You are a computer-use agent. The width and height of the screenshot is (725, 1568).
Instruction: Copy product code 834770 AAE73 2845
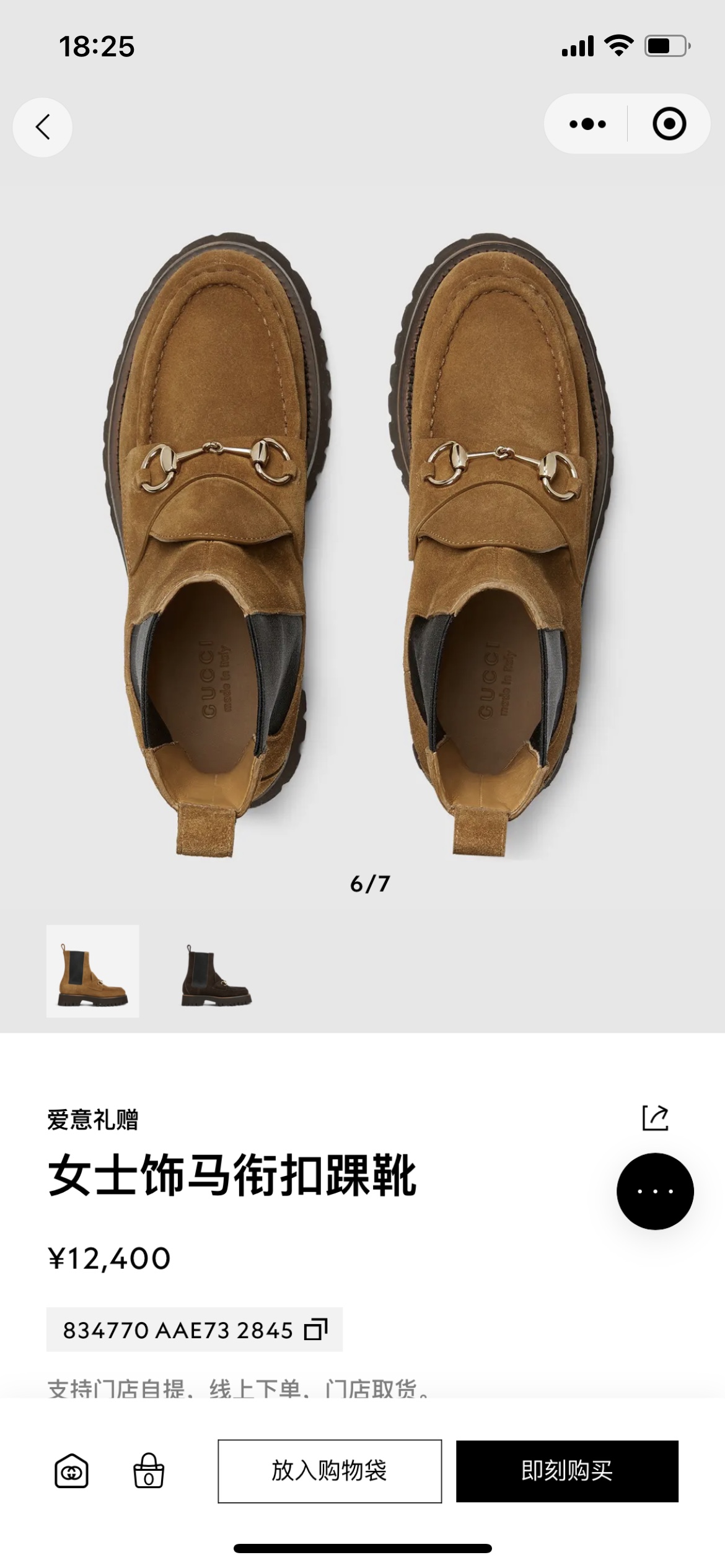315,1330
